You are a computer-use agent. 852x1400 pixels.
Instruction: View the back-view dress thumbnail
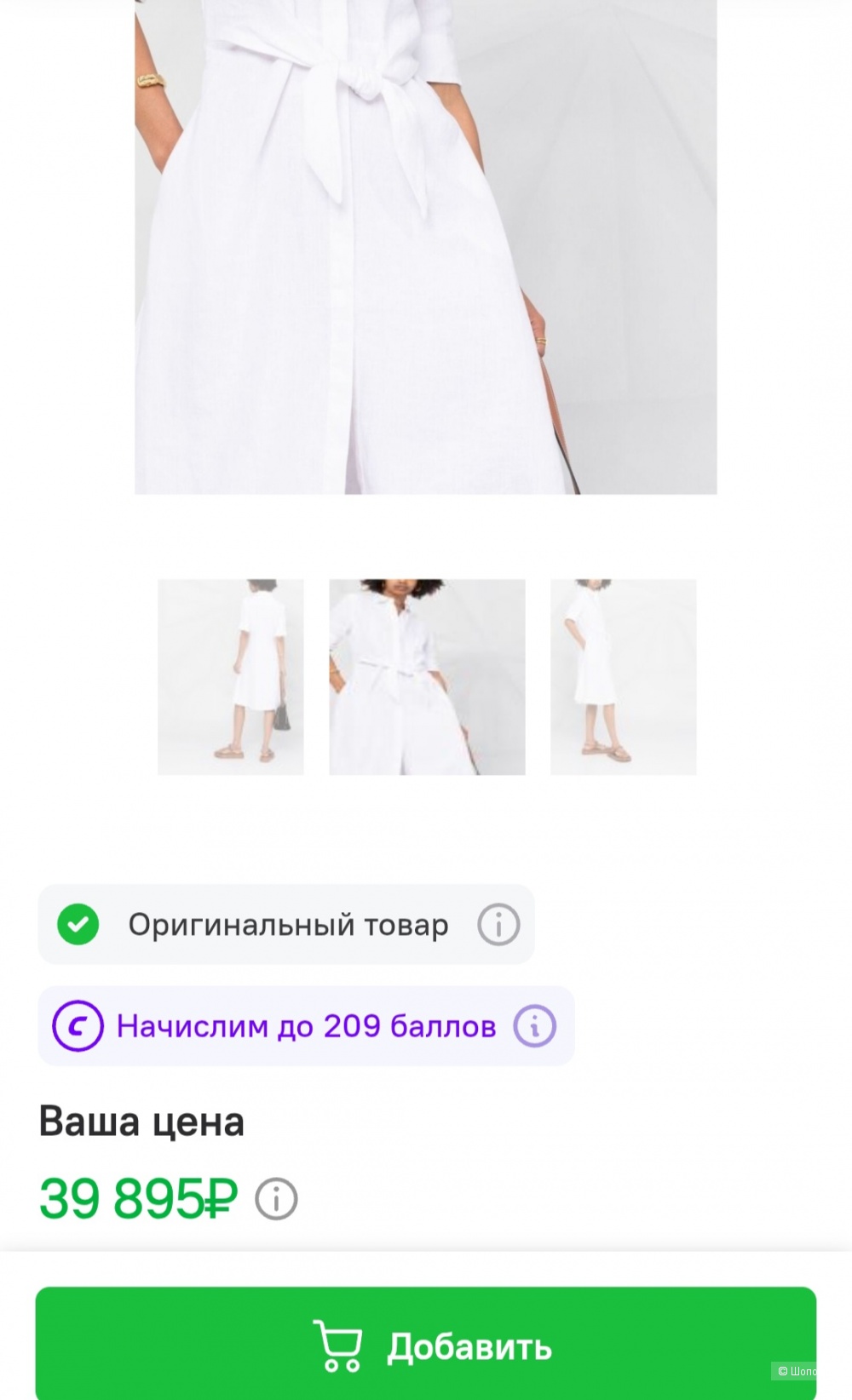pos(231,677)
